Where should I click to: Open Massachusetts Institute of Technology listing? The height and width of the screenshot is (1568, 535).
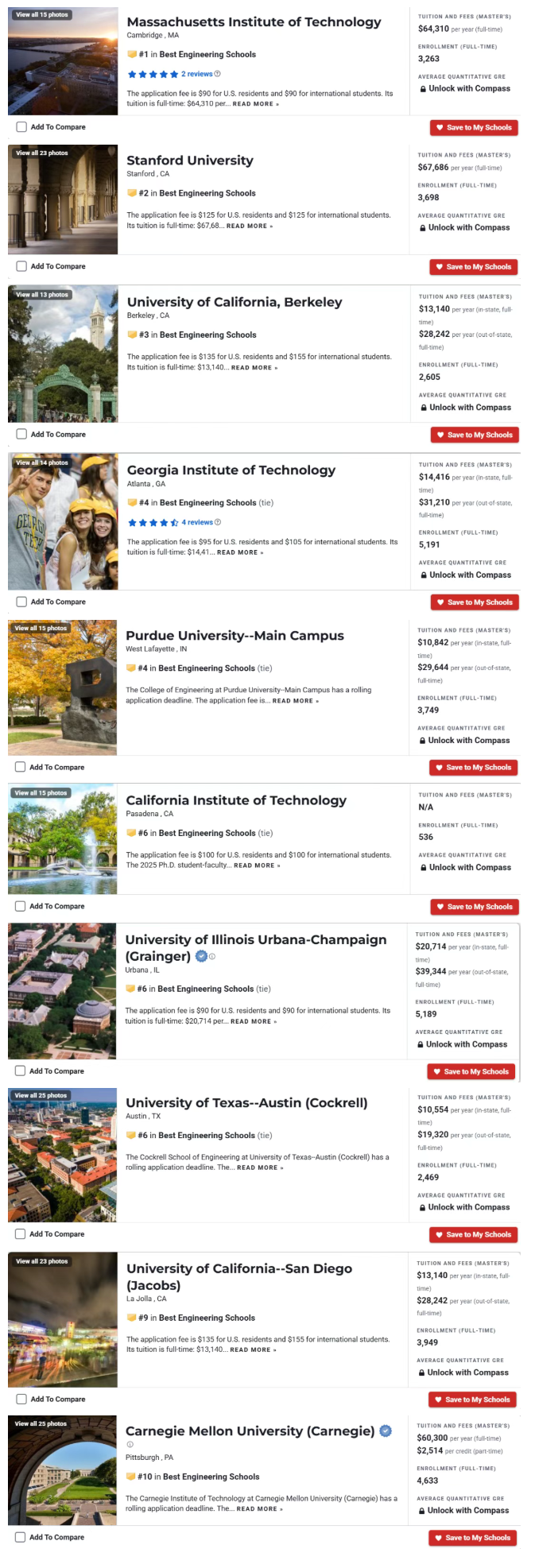point(254,22)
